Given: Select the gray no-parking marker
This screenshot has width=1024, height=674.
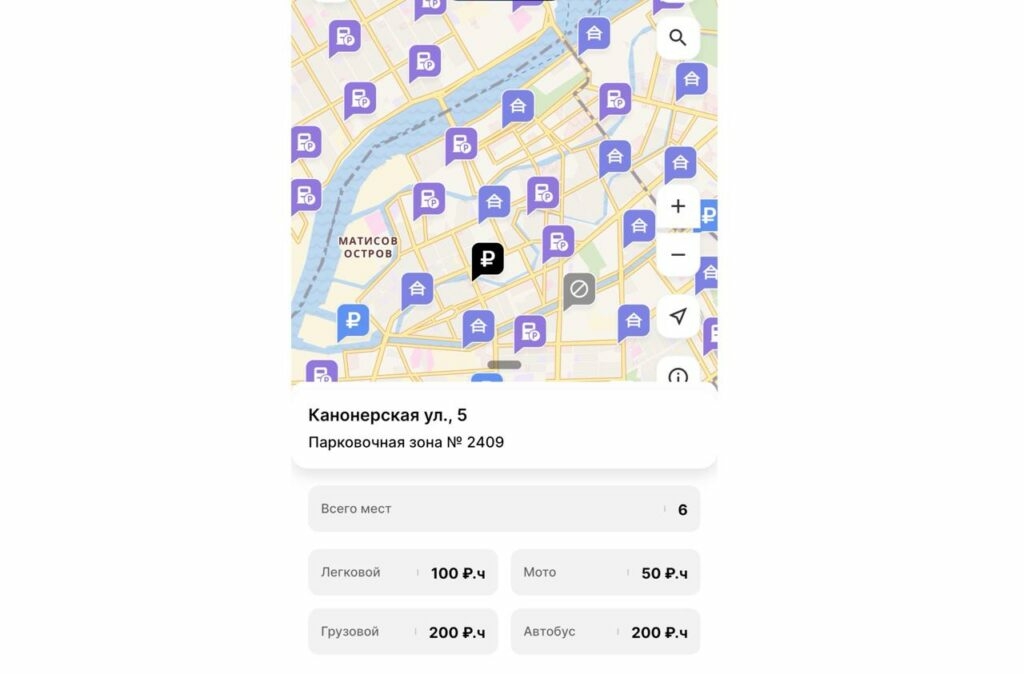Looking at the screenshot, I should point(579,290).
